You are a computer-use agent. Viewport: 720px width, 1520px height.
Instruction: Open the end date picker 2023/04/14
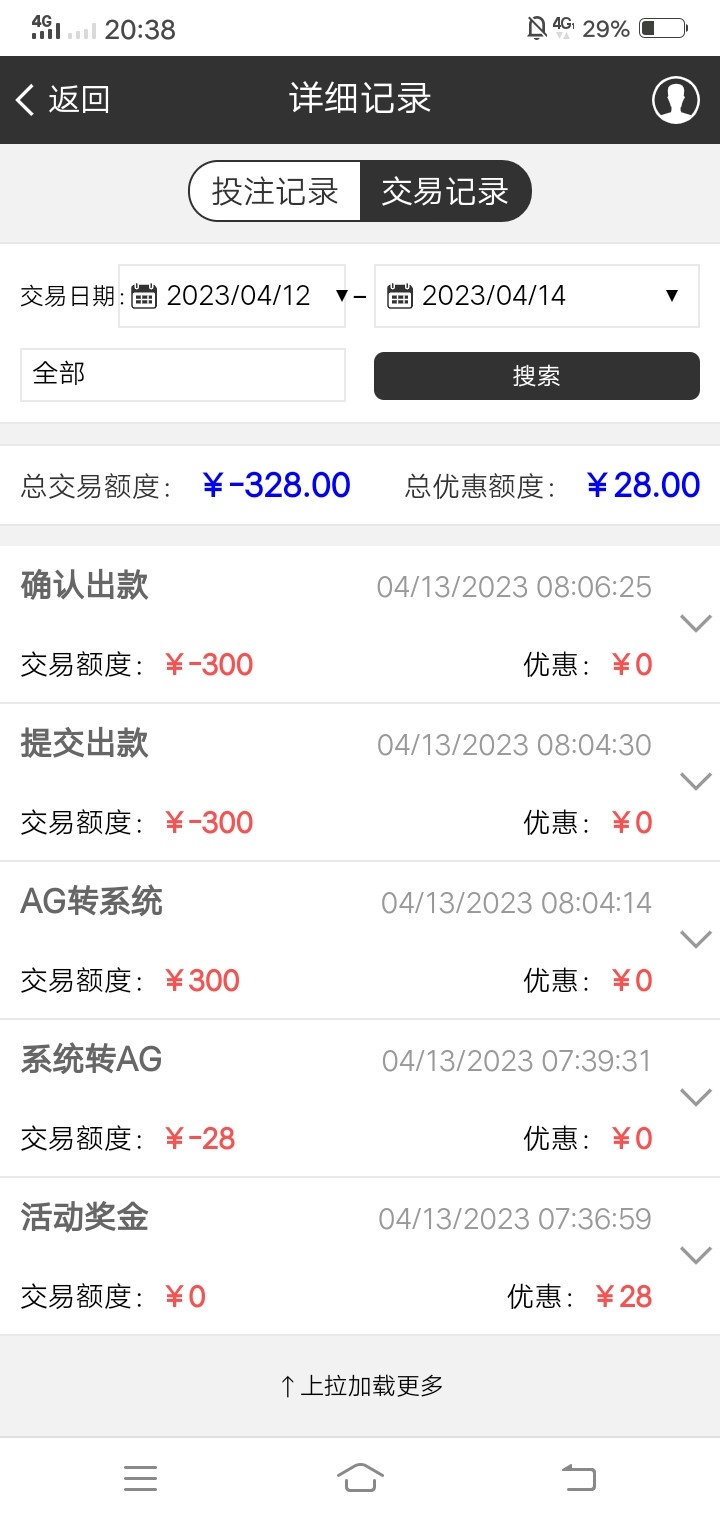536,296
